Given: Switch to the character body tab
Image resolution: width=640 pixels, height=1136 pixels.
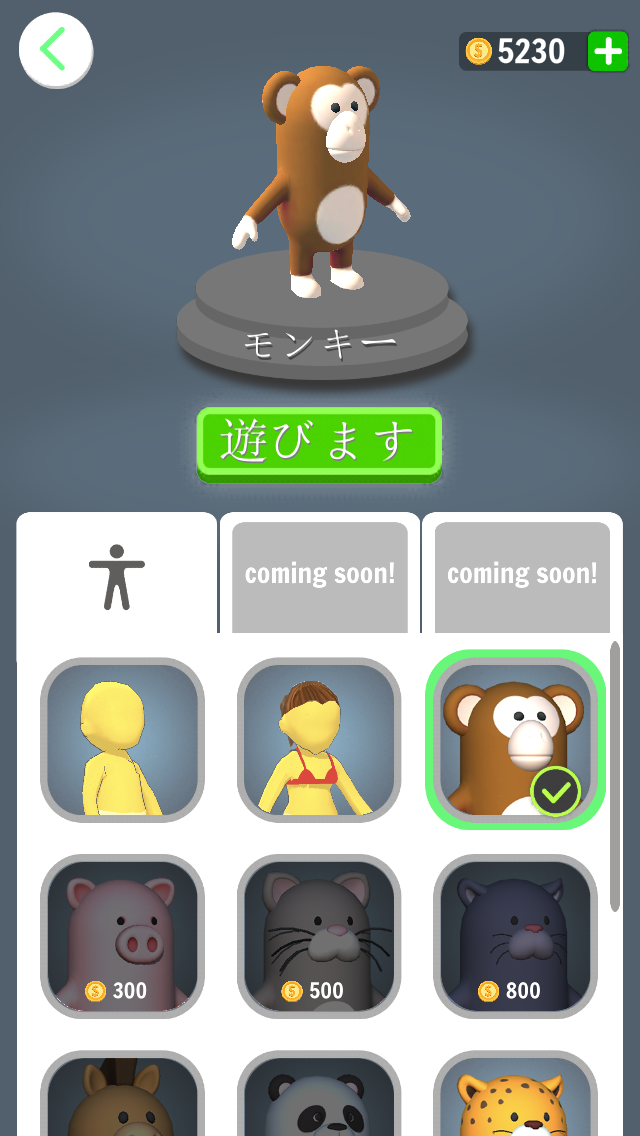Looking at the screenshot, I should click(x=117, y=577).
